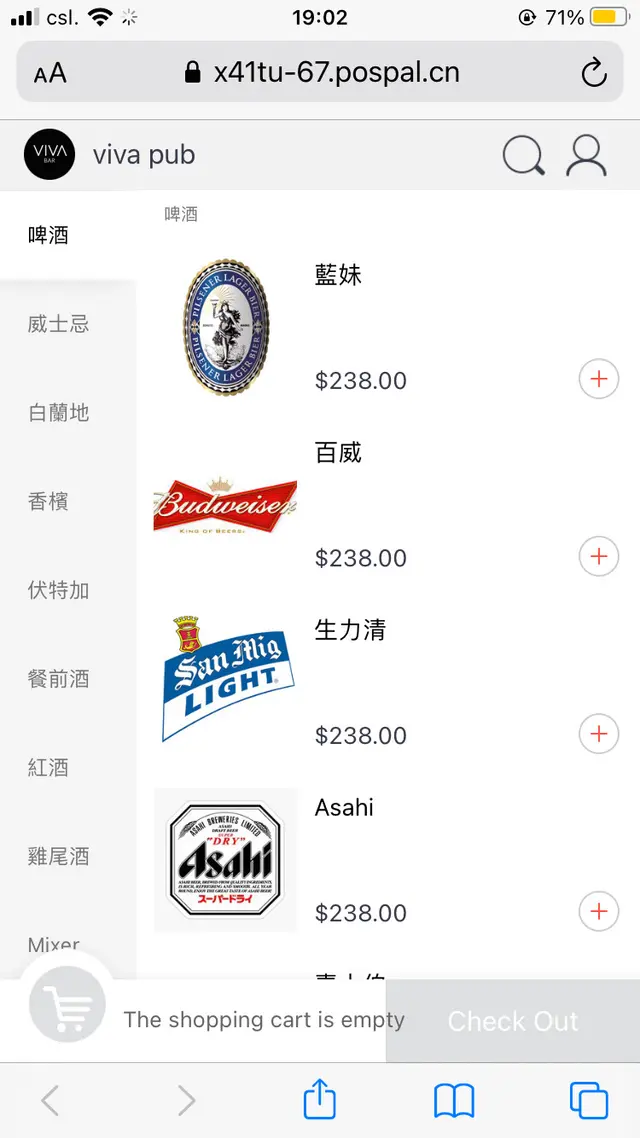640x1138 pixels.
Task: Add Asahi to the cart
Action: [x=599, y=911]
